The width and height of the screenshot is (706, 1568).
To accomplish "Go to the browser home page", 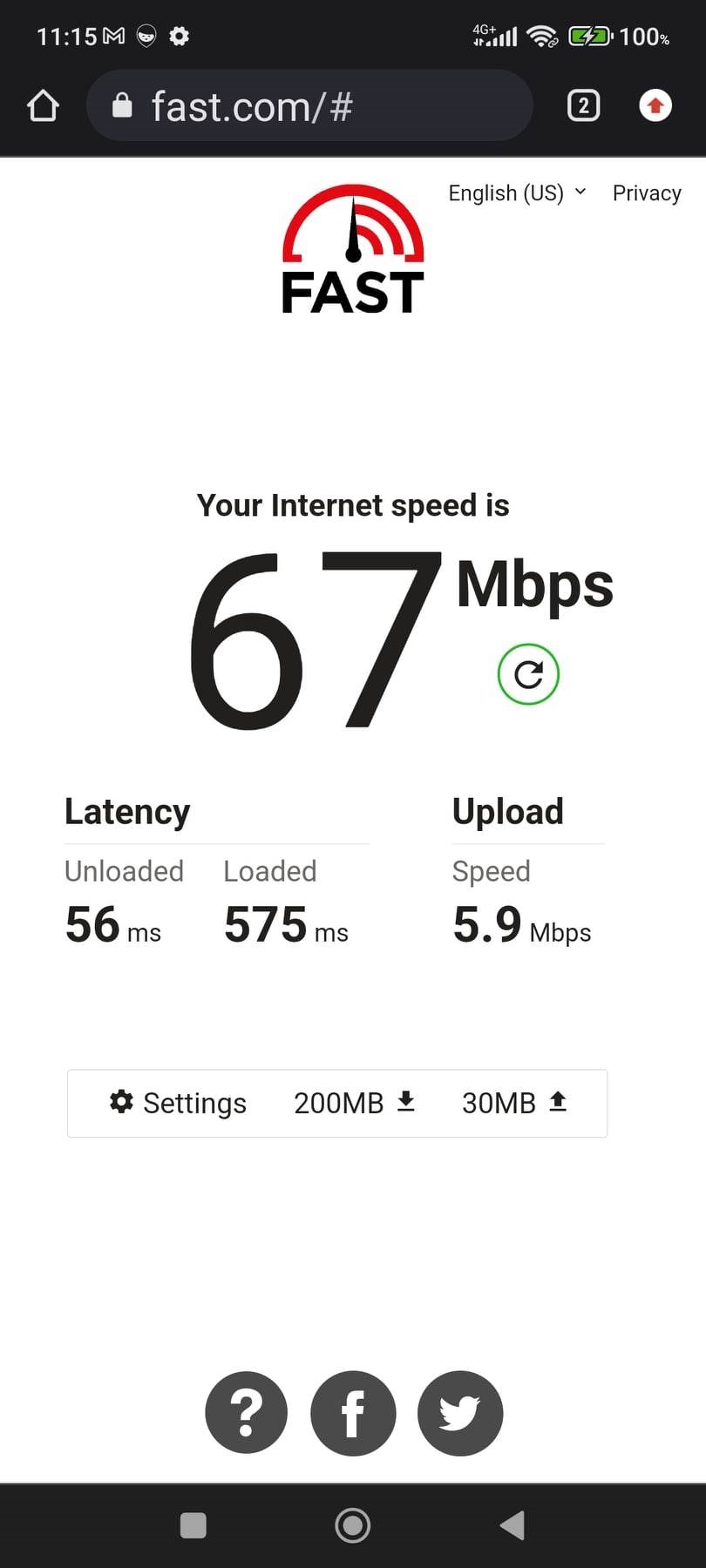I will [x=43, y=107].
